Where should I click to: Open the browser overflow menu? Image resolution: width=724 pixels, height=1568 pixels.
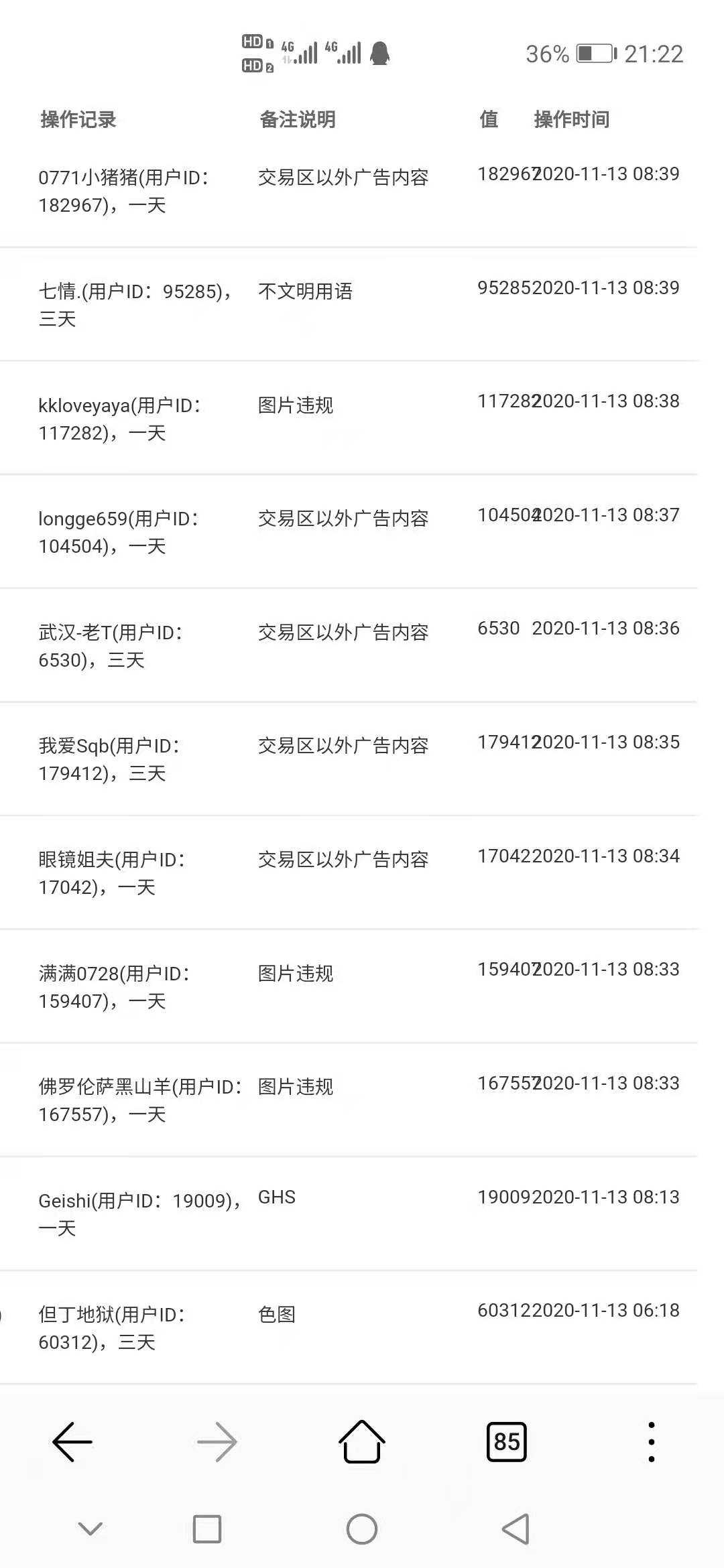651,1441
